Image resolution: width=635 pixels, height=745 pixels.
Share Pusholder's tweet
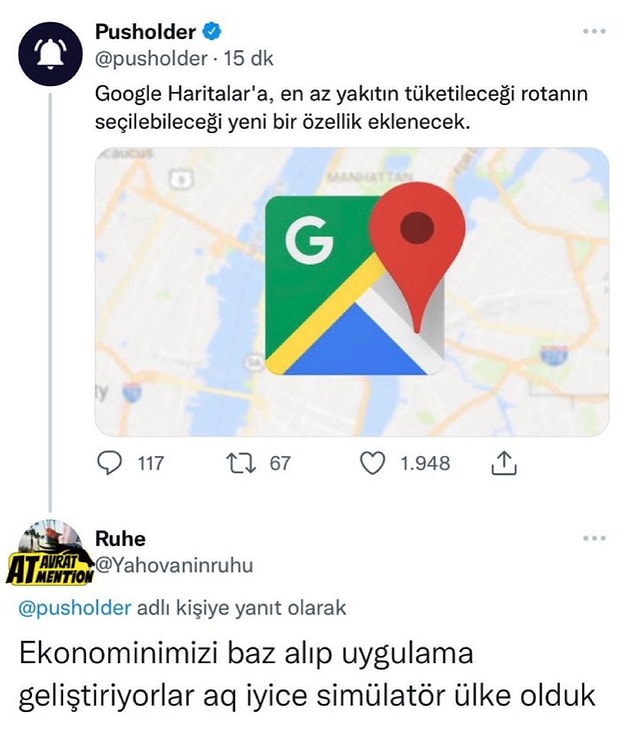504,463
